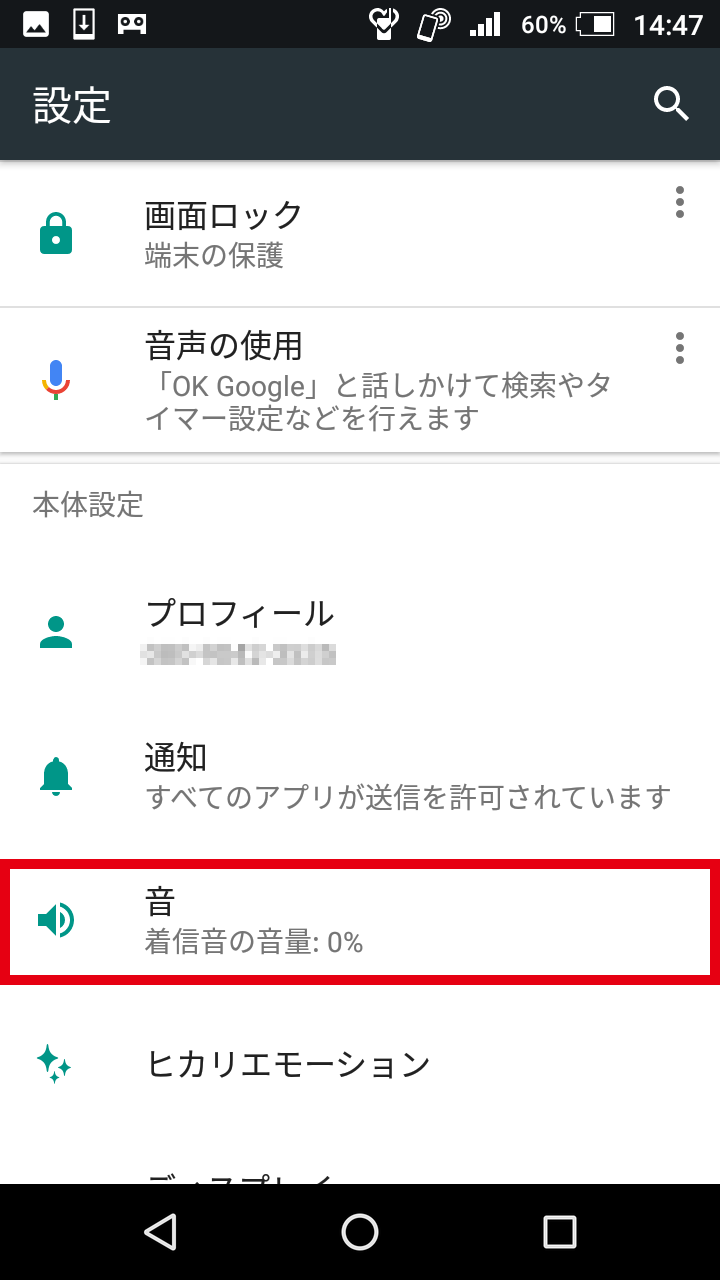This screenshot has width=720, height=1280.
Task: Open the overflow menu beside 音声の使用
Action: (680, 348)
